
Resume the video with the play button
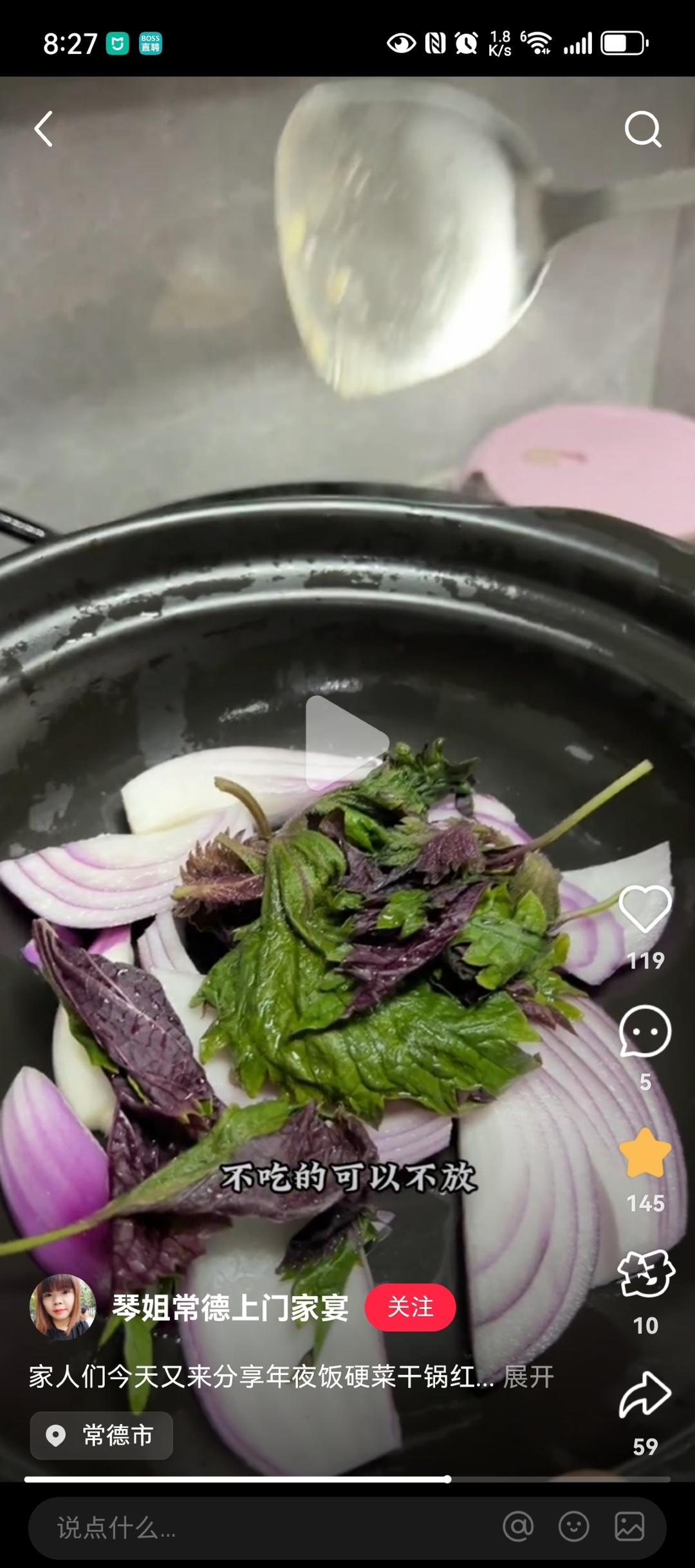tap(347, 743)
